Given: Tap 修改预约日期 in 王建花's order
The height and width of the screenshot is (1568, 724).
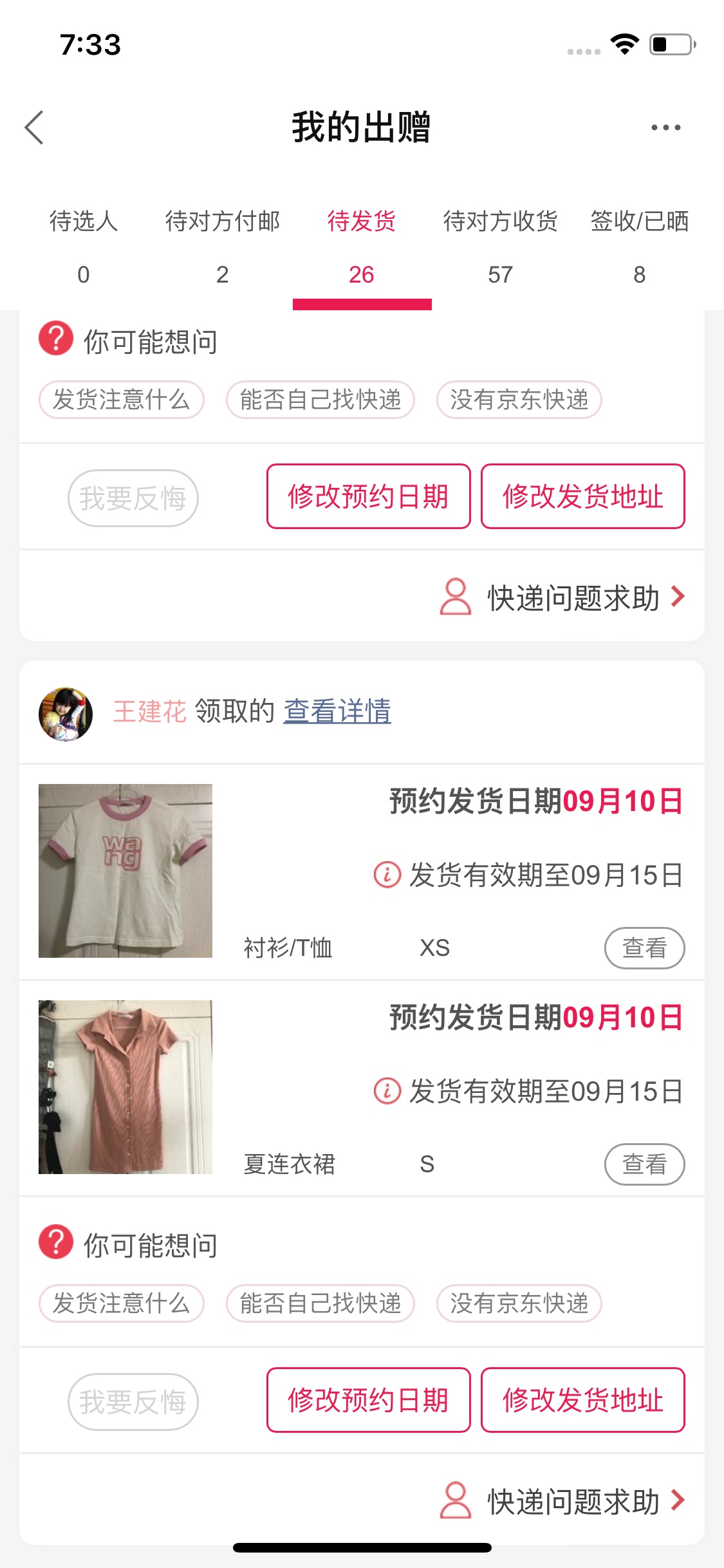Looking at the screenshot, I should click(368, 1400).
